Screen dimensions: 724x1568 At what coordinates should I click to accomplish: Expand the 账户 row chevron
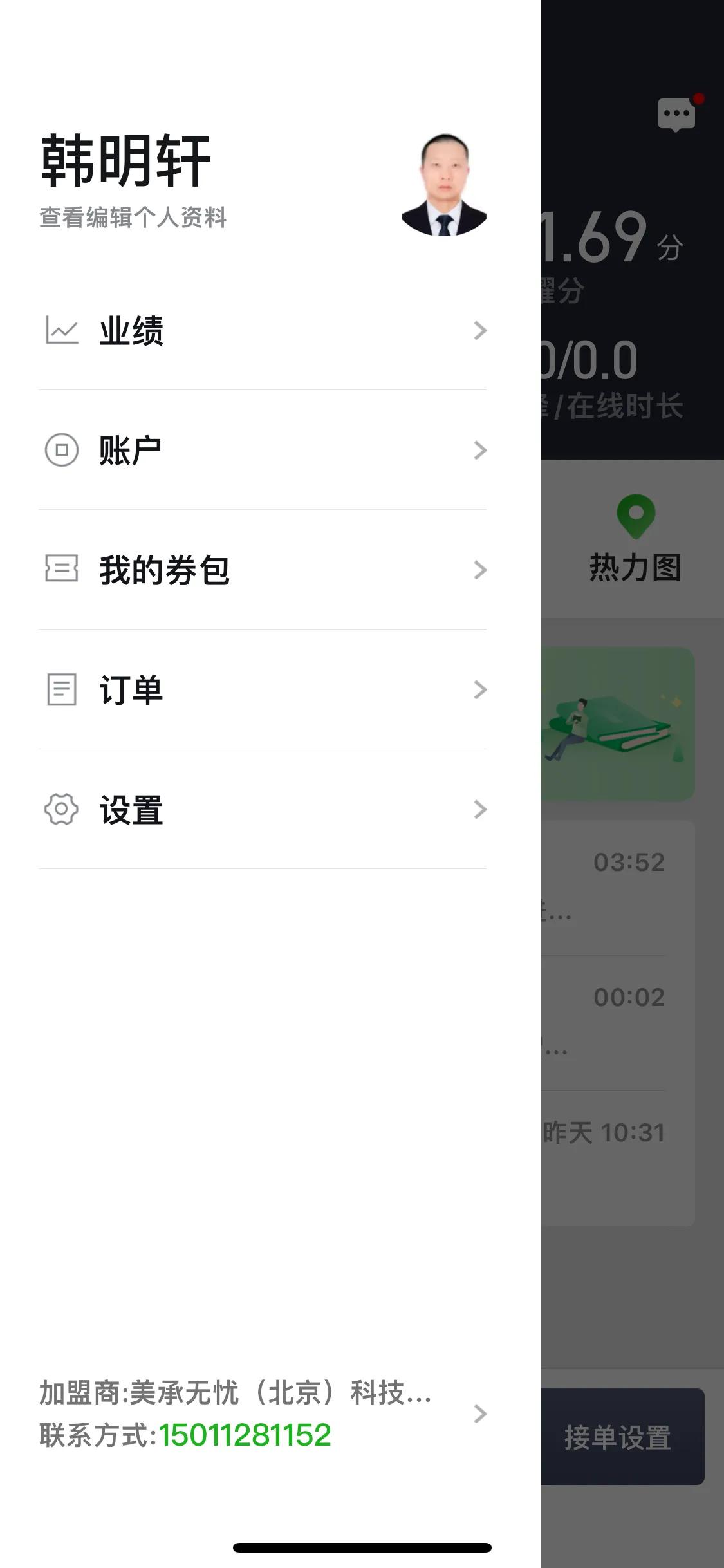coord(479,451)
